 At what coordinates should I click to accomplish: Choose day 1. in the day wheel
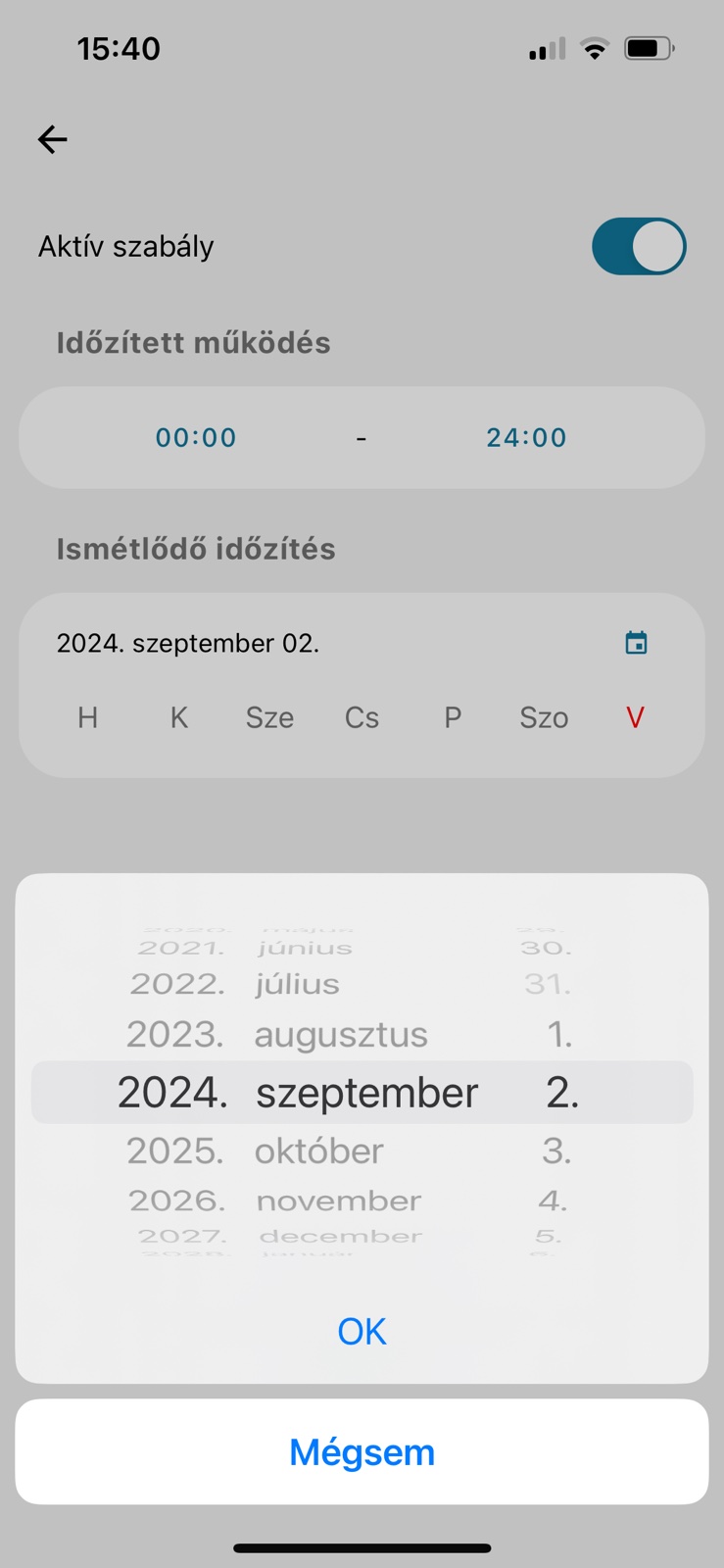(559, 1034)
